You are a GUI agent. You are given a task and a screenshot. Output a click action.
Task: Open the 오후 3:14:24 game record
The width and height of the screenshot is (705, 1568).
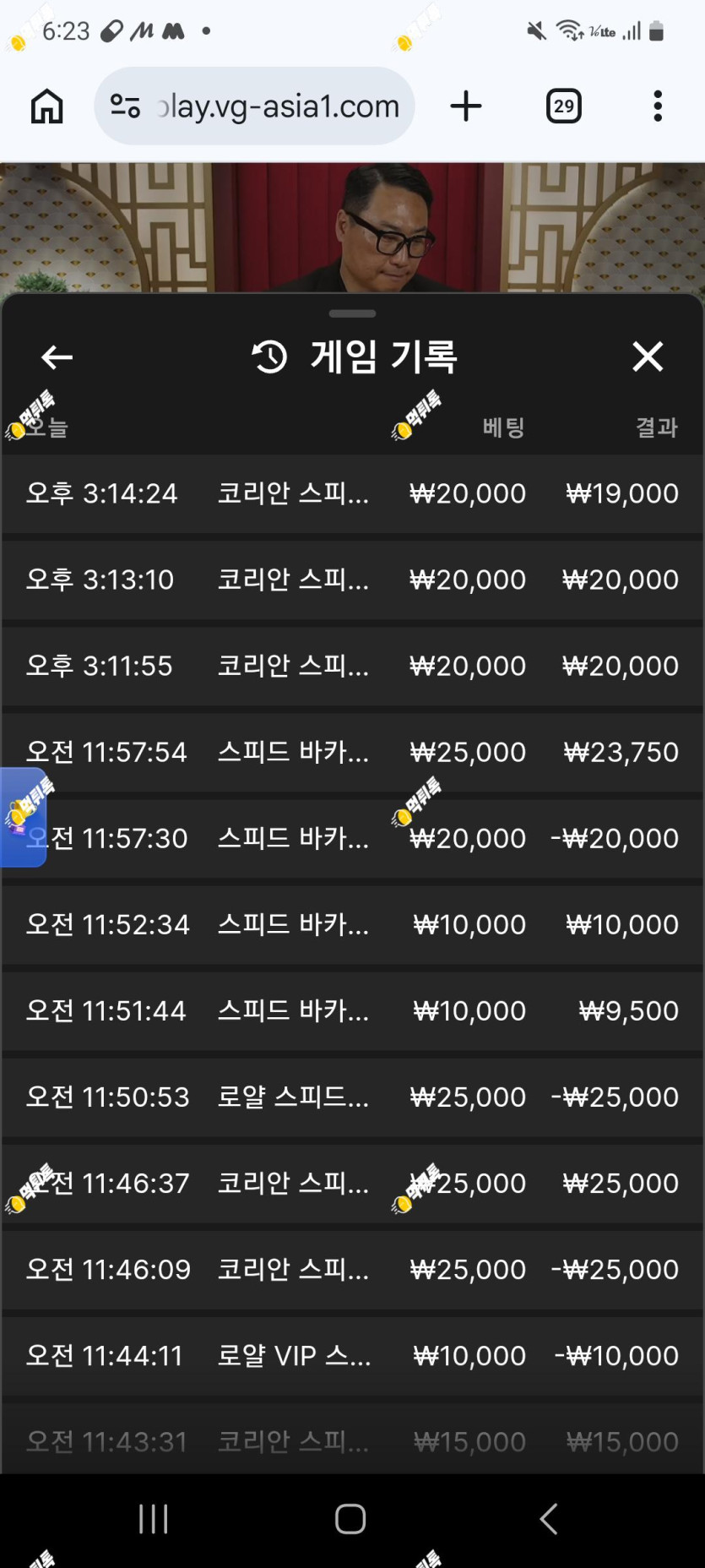coord(352,493)
